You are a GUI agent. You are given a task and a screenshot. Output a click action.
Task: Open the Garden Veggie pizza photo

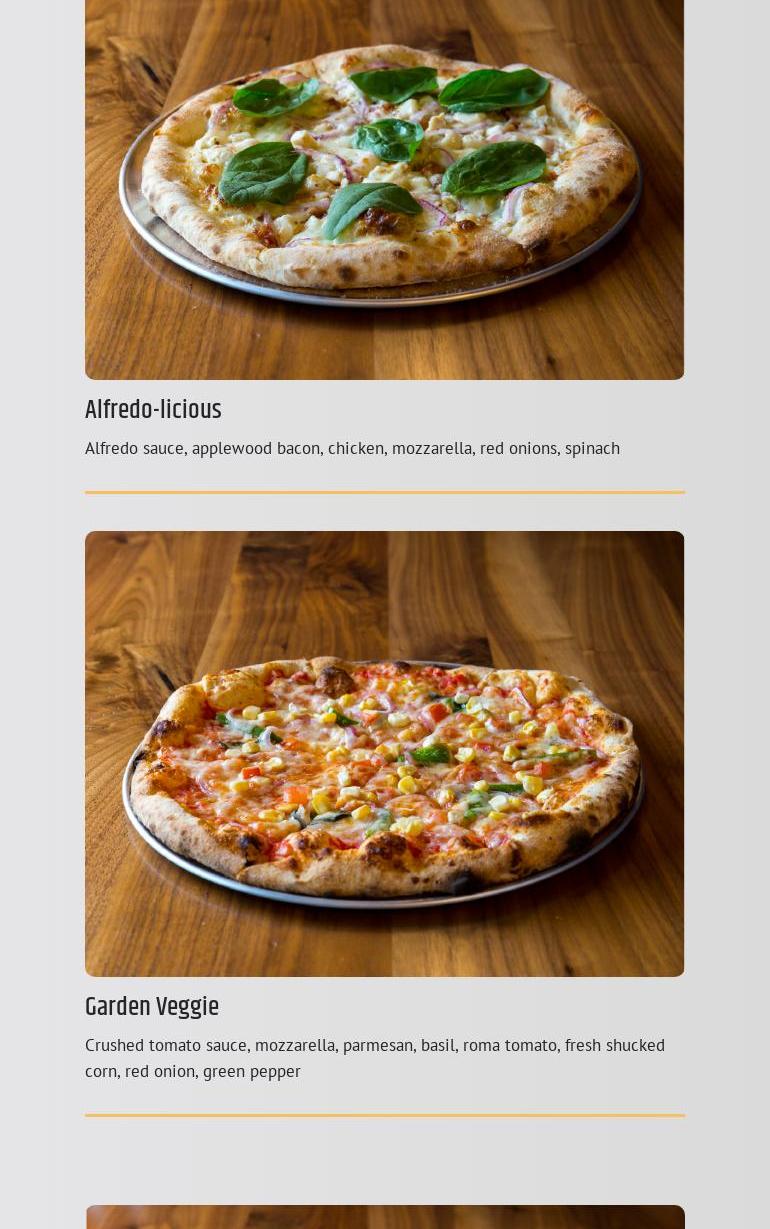click(384, 753)
